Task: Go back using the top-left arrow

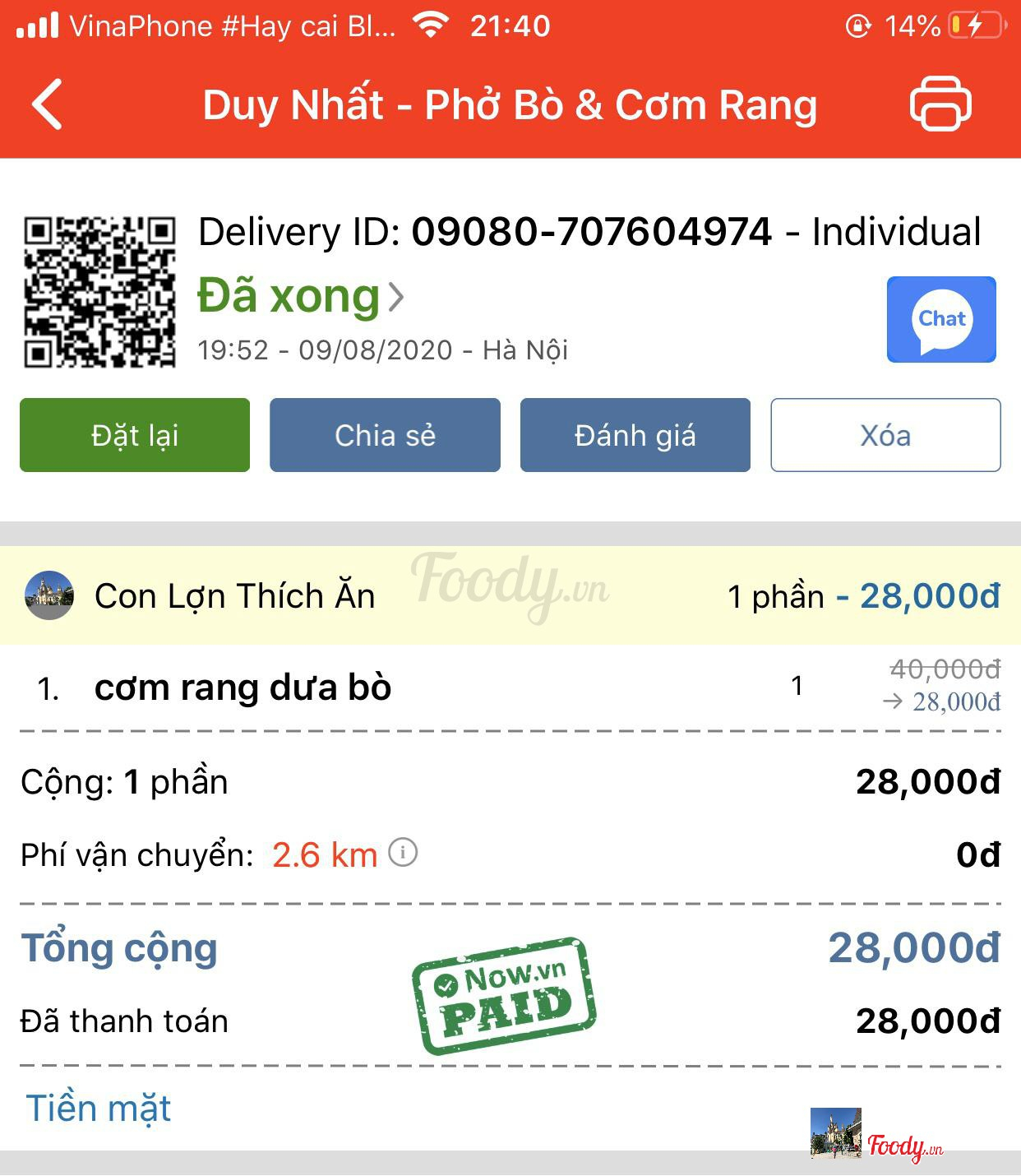Action: (x=48, y=104)
